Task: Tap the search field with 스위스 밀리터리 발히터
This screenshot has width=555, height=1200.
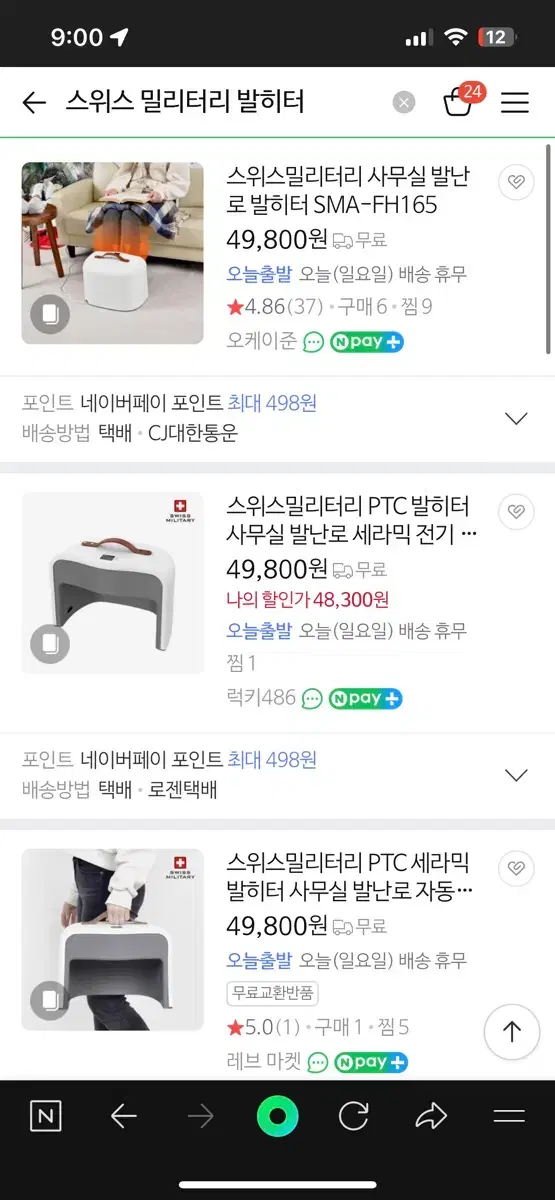Action: pyautogui.click(x=225, y=102)
